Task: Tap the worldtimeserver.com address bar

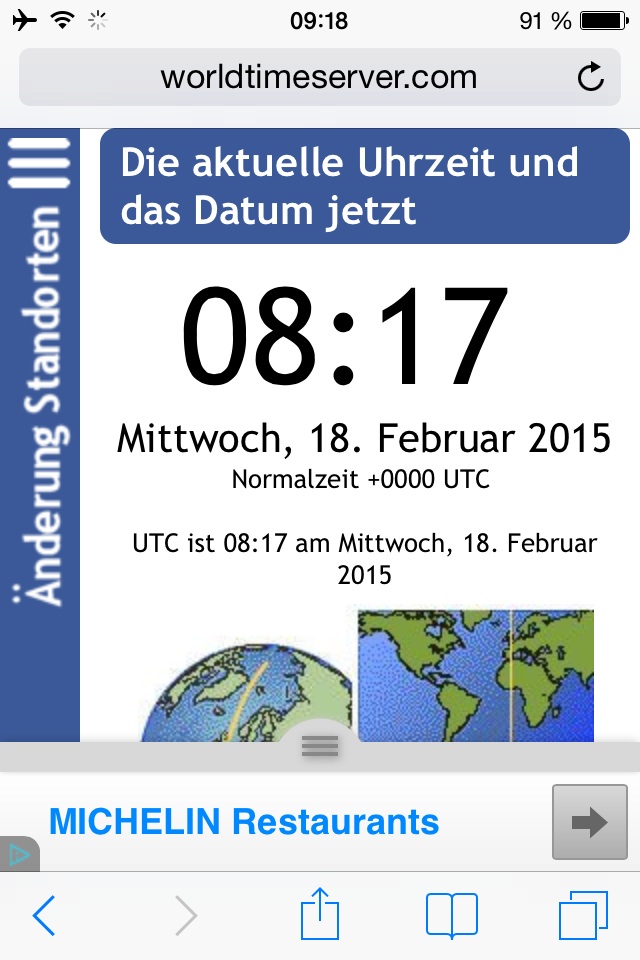Action: pos(318,77)
